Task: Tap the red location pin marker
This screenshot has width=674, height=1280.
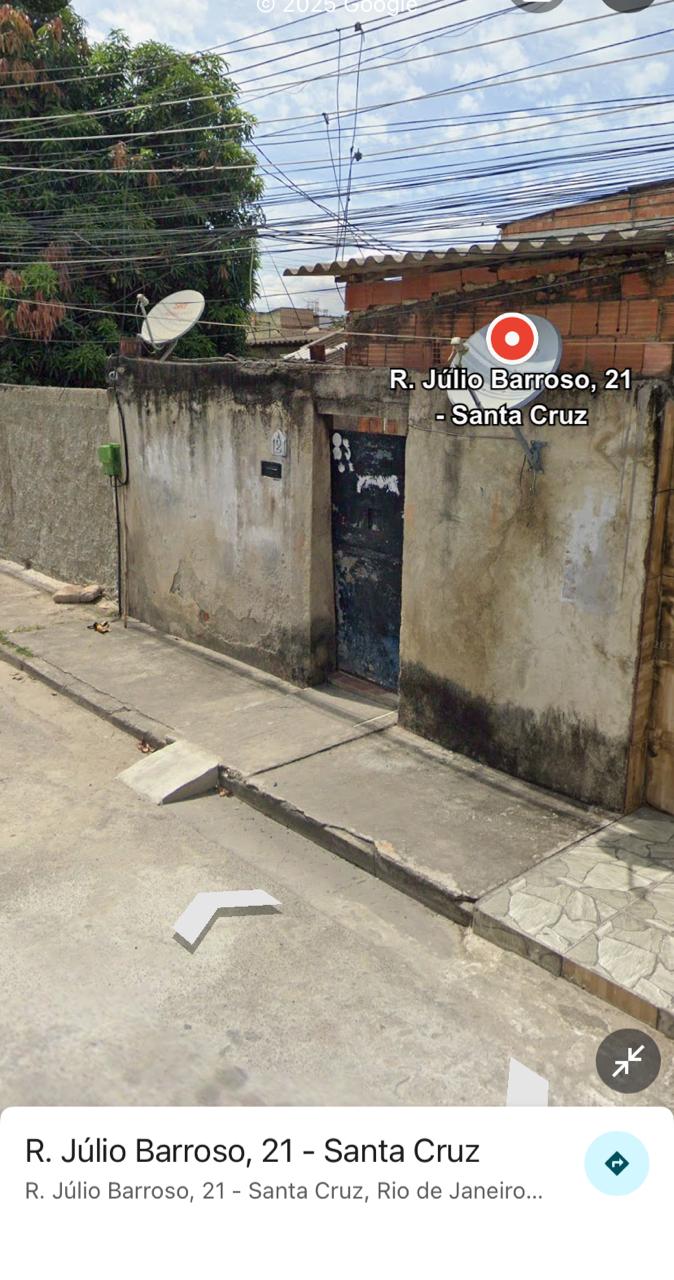Action: [512, 339]
